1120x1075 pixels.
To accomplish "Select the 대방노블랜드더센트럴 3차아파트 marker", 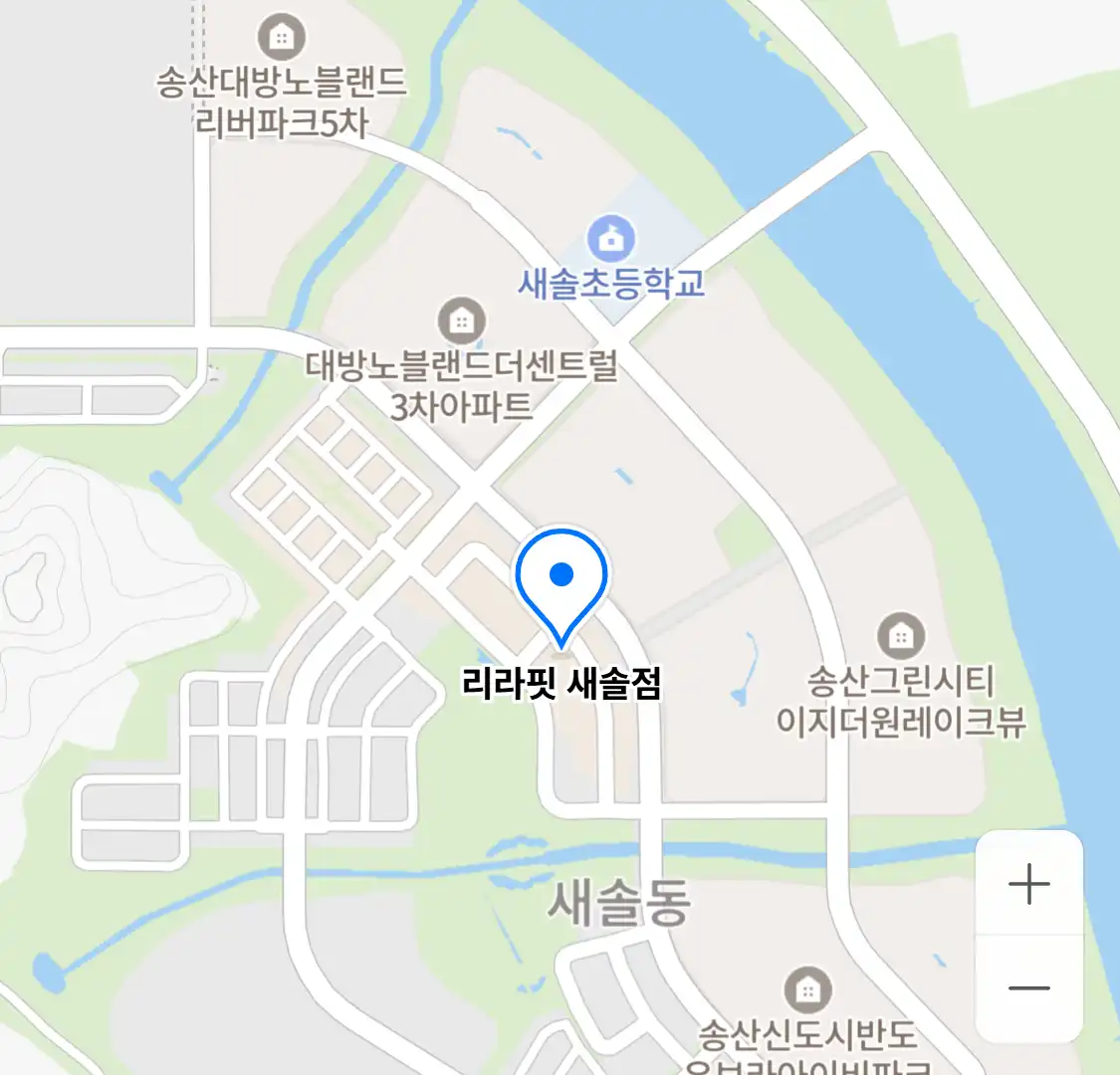I will [461, 321].
